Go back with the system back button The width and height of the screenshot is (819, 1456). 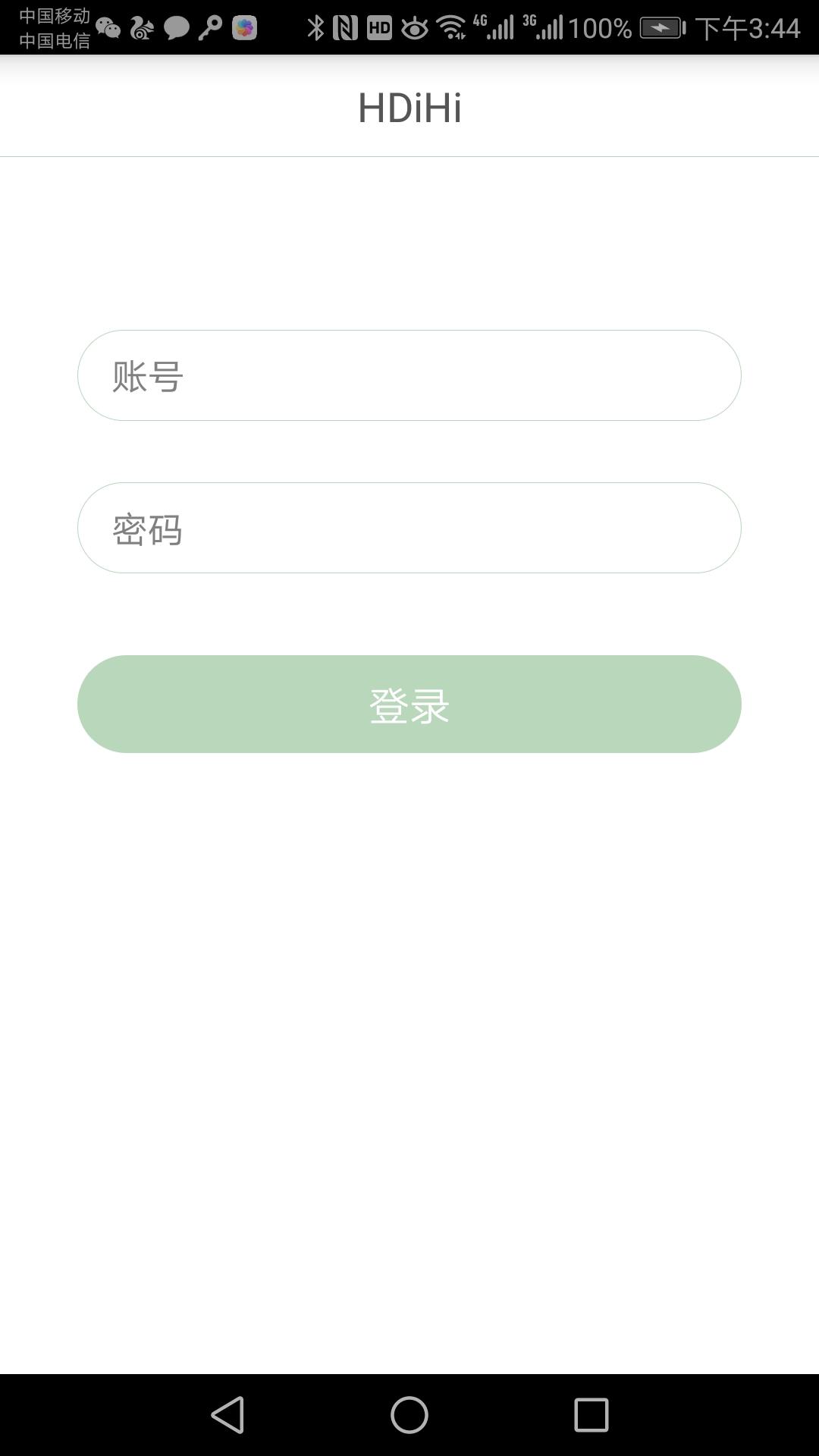[227, 1415]
